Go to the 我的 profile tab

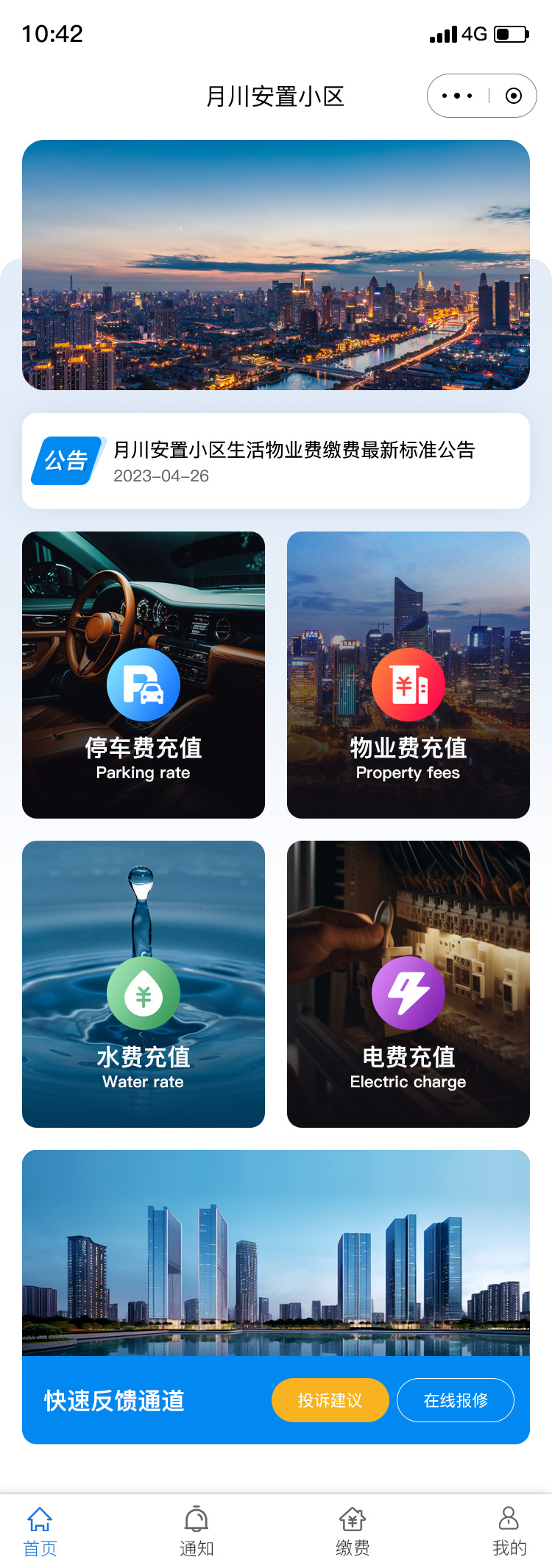click(x=509, y=1531)
